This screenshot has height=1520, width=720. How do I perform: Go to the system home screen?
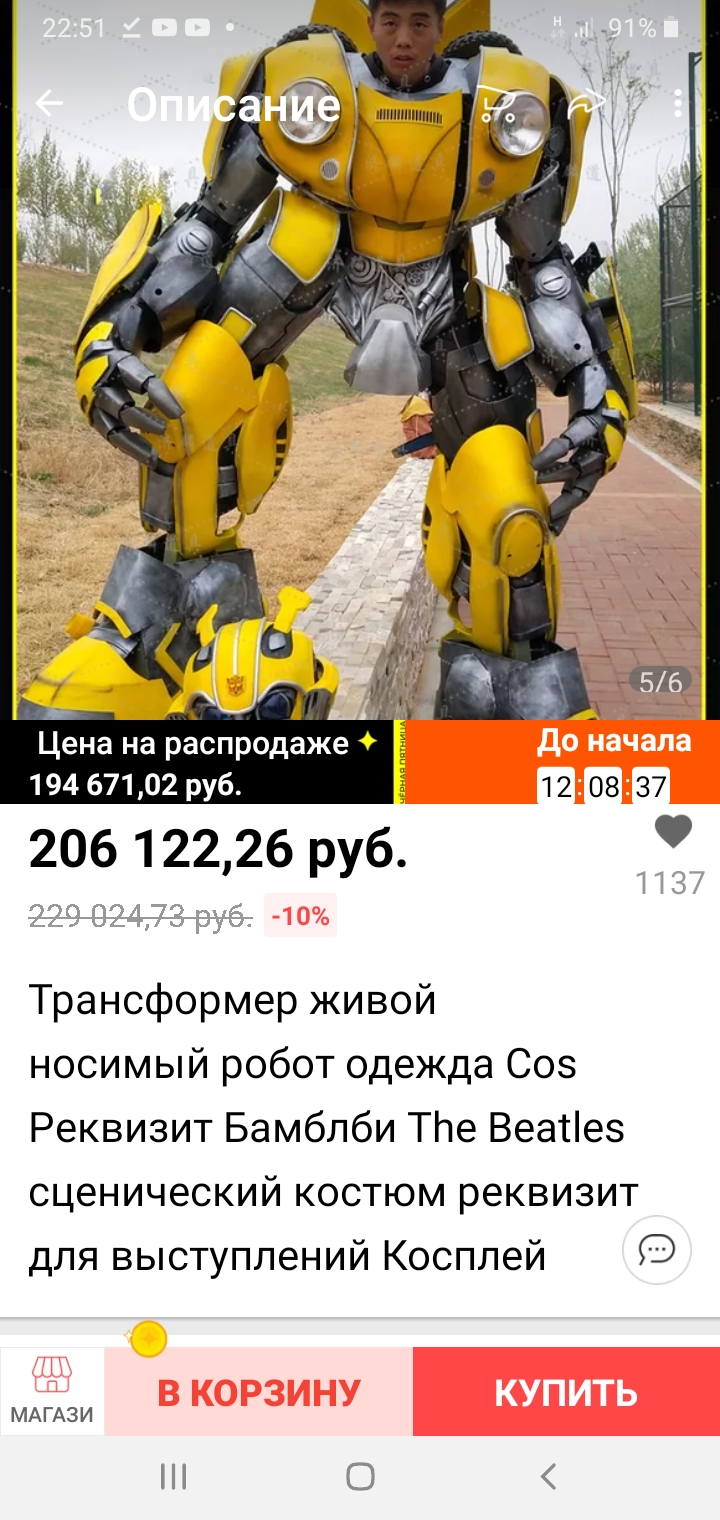360,1476
